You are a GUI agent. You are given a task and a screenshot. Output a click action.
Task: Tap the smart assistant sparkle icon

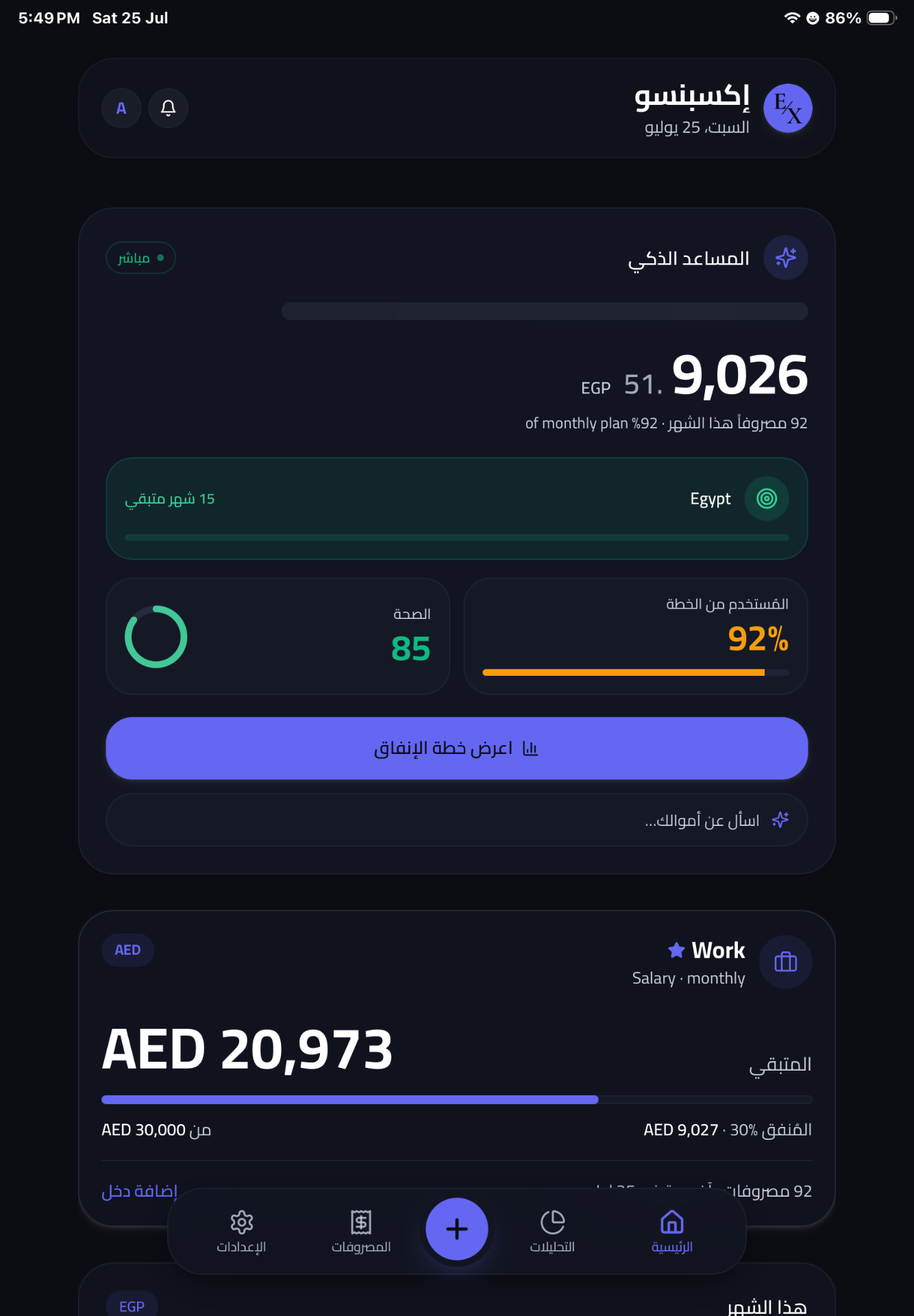coord(786,258)
